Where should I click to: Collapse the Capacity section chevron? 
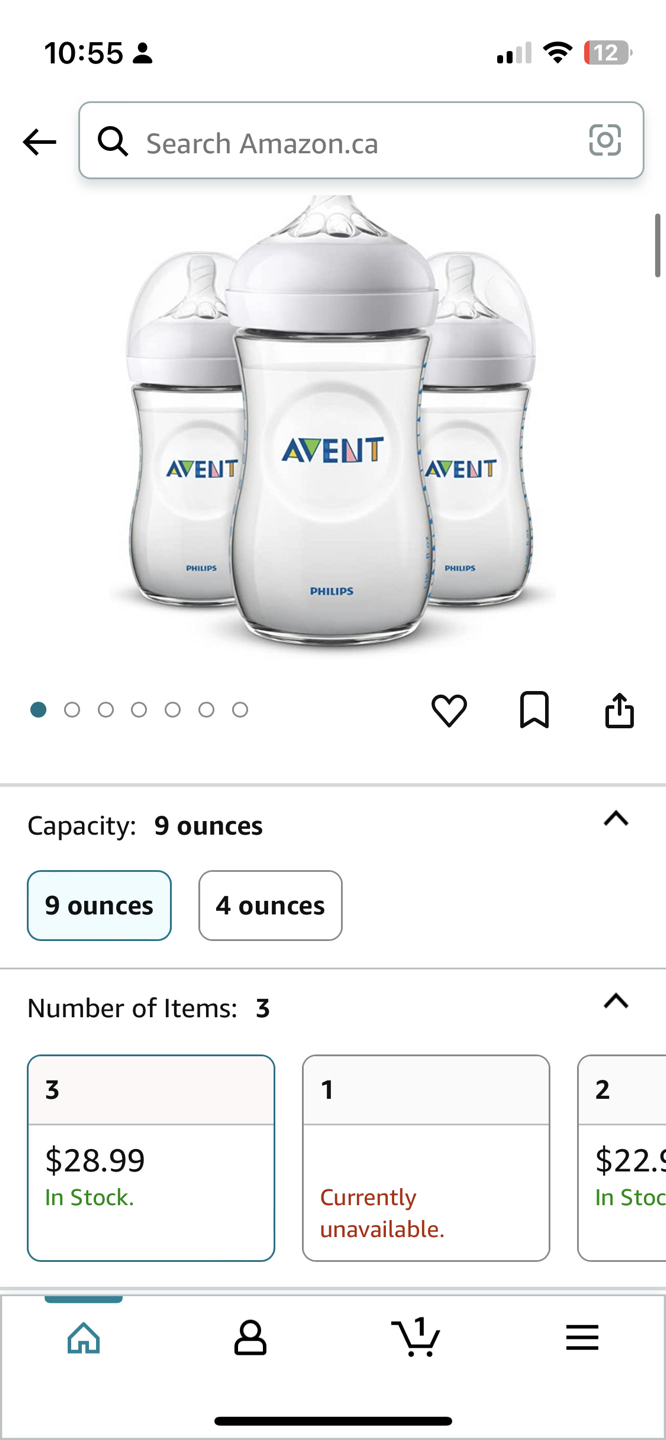616,819
